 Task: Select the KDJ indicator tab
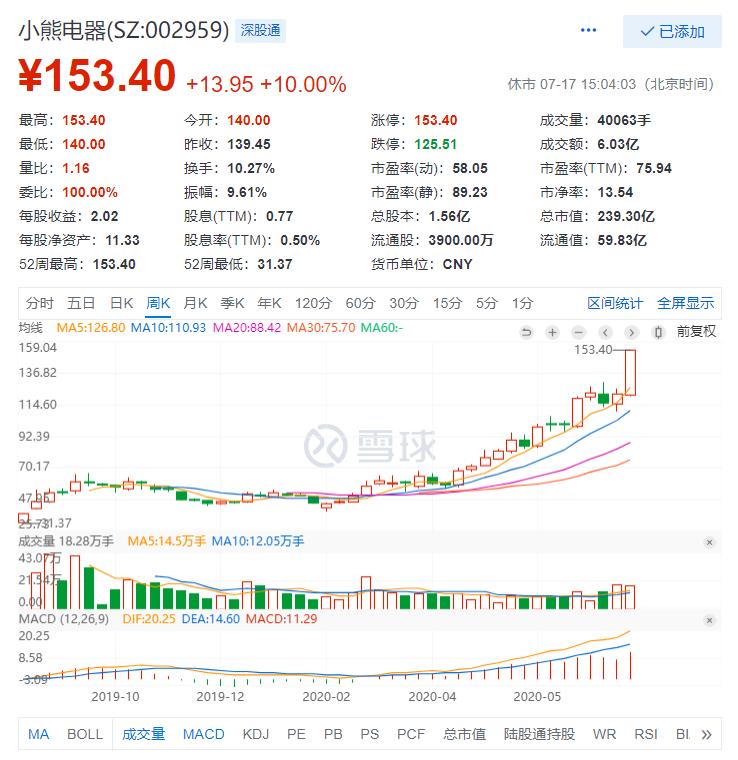[x=257, y=733]
